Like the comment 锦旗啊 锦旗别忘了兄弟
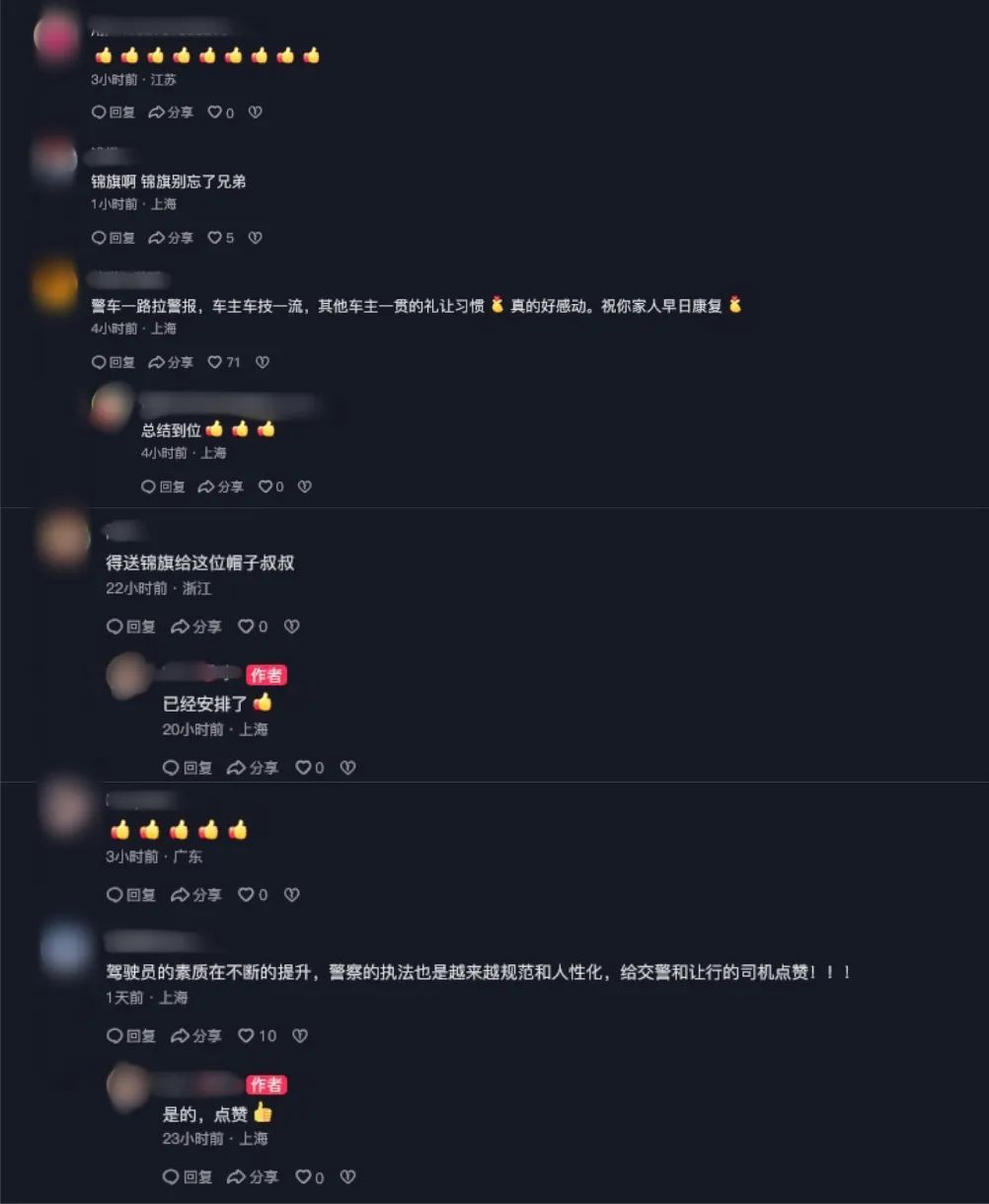 214,238
